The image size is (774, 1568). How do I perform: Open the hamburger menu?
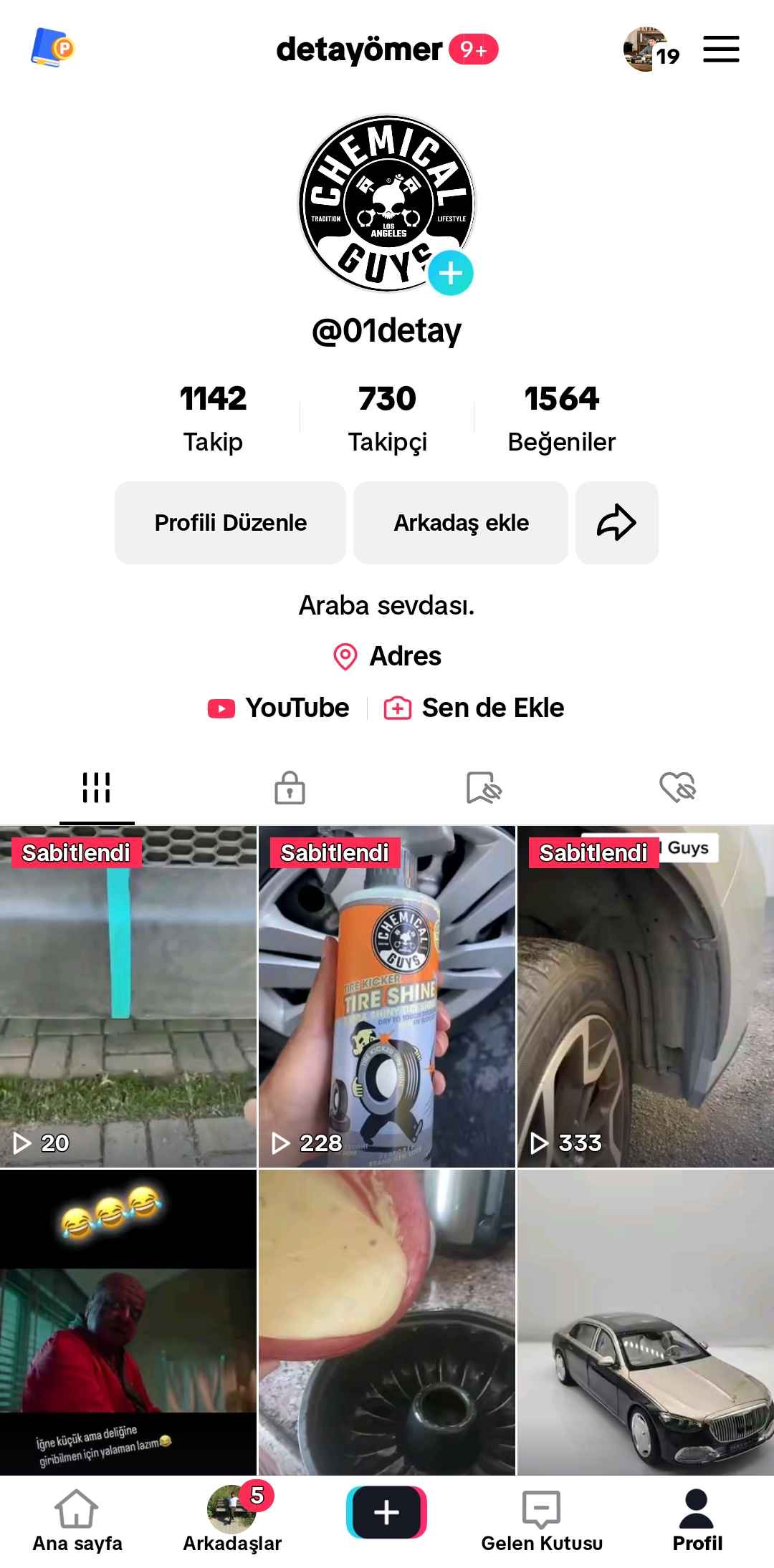(721, 49)
